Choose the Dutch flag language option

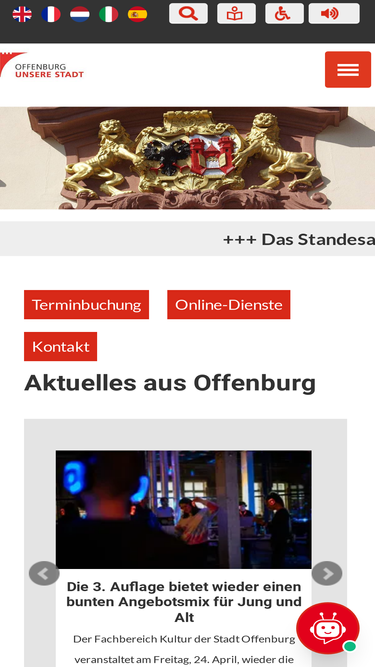(x=80, y=14)
